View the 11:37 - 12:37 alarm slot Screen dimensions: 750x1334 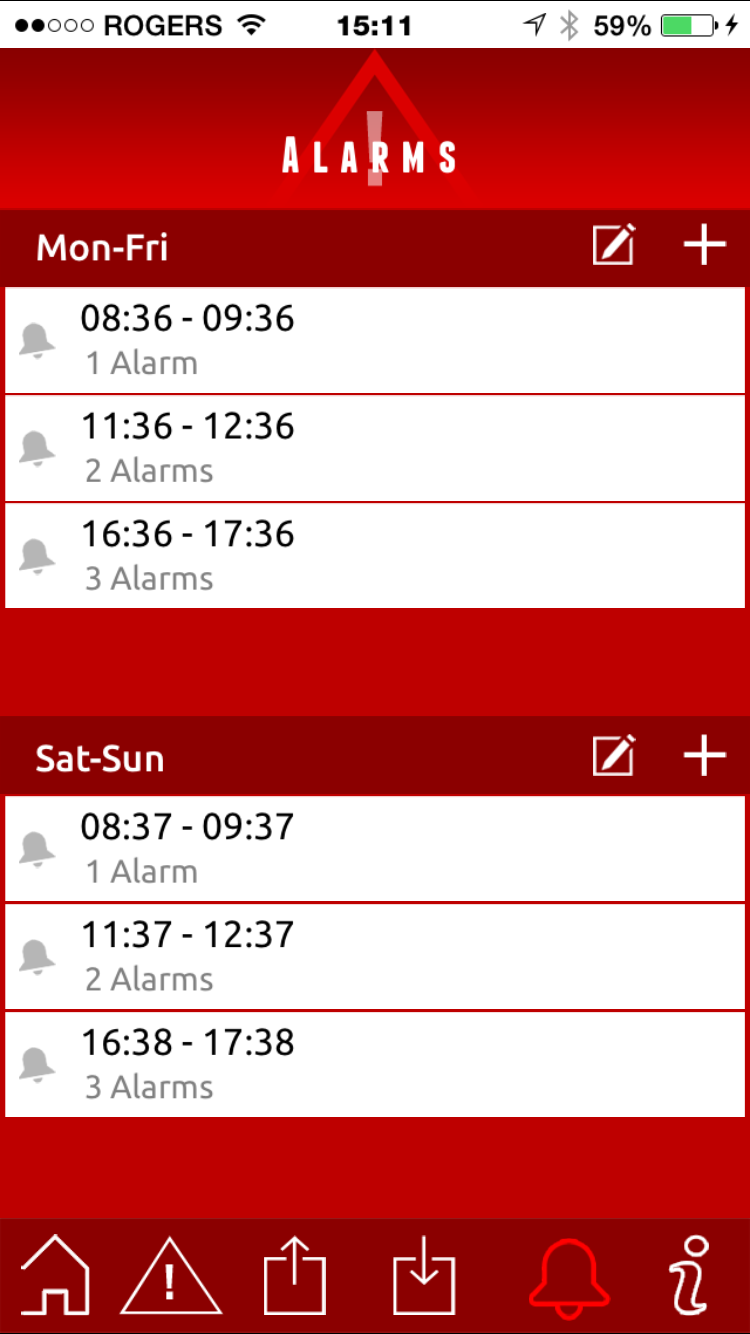pos(375,956)
